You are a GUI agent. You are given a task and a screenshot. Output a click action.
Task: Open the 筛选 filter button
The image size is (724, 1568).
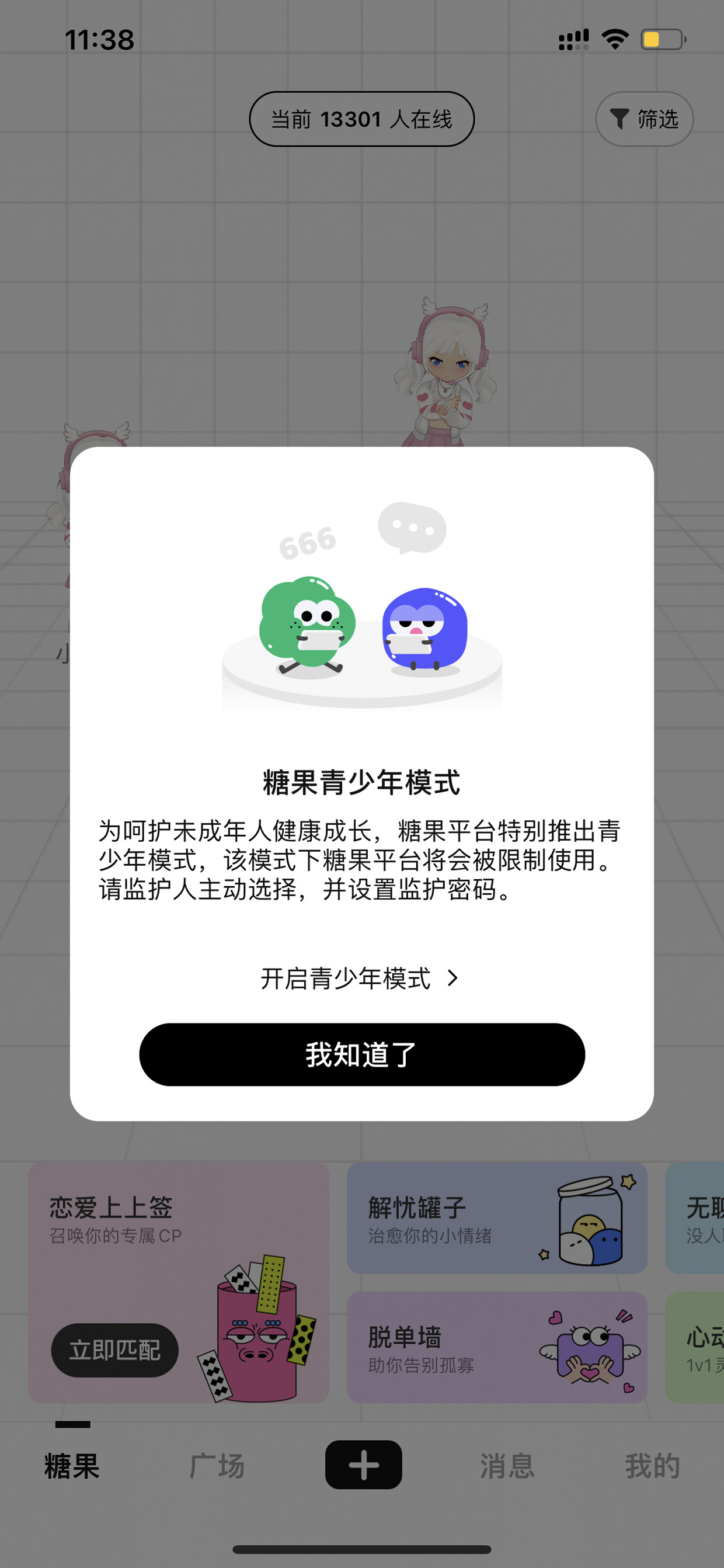click(644, 119)
